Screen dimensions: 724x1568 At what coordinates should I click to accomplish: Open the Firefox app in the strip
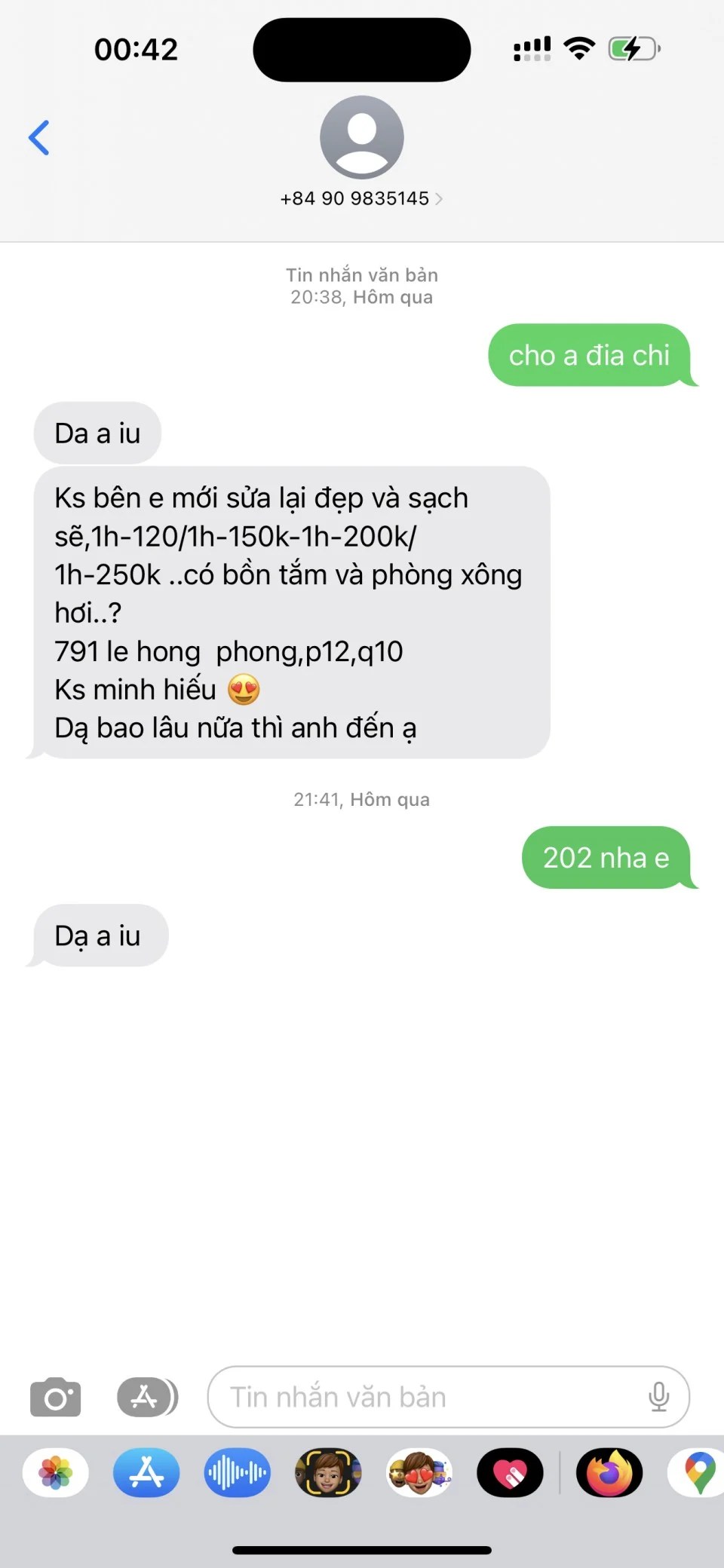pyautogui.click(x=609, y=1472)
